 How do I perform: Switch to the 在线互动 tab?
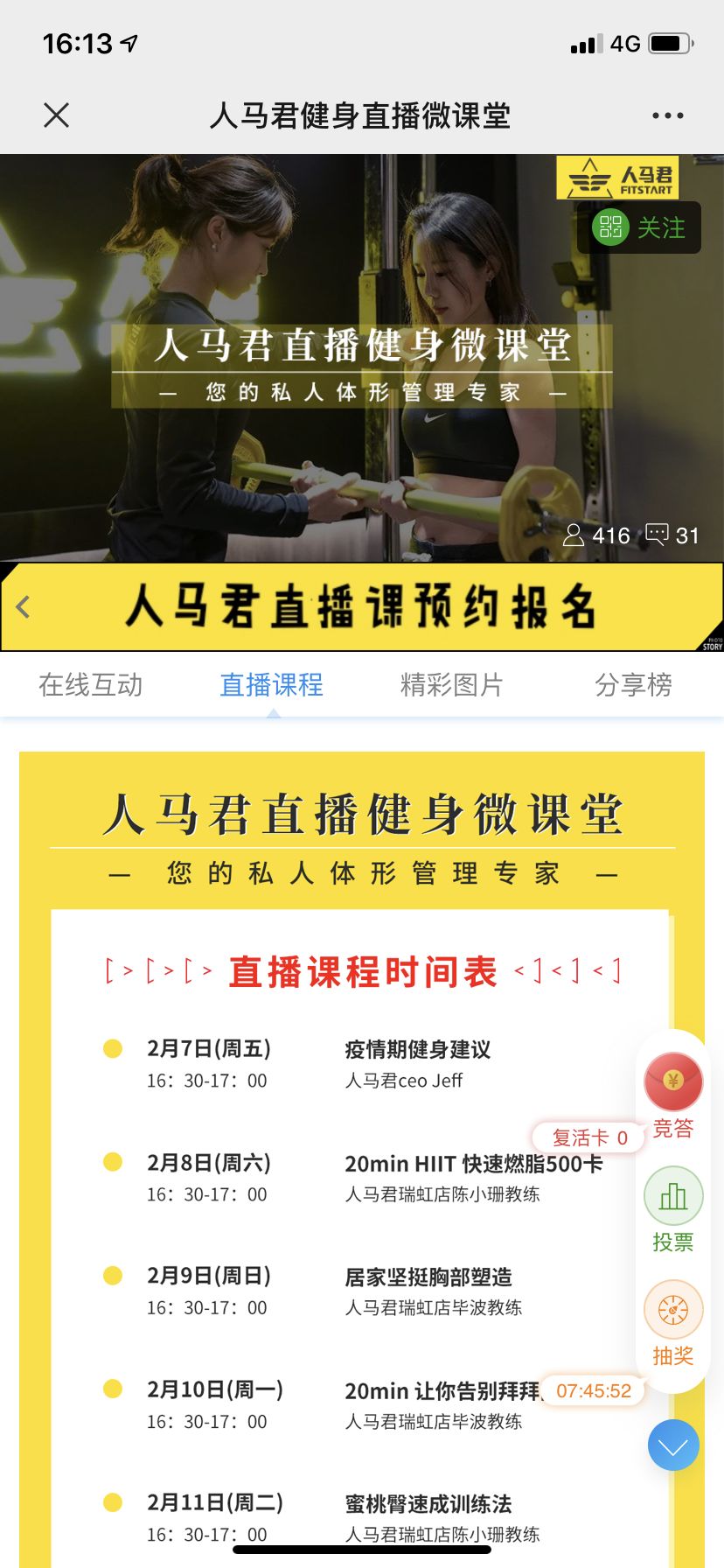90,685
